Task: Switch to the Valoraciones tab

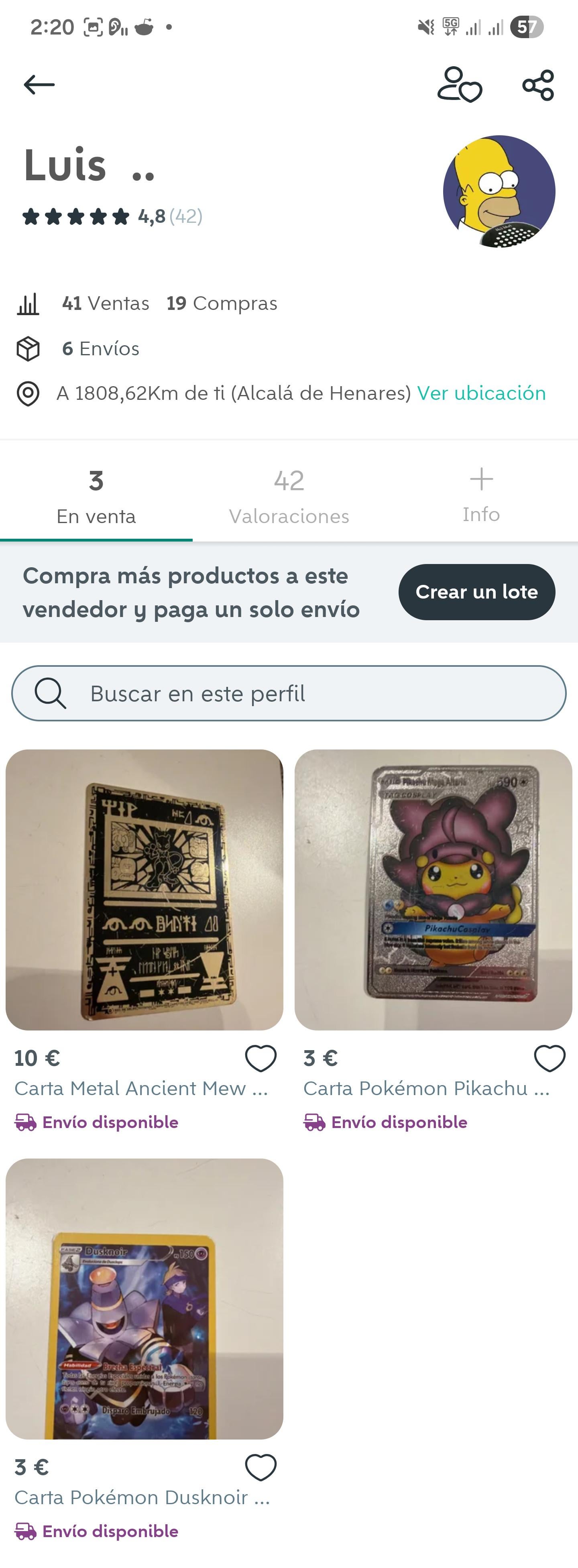Action: [x=288, y=497]
